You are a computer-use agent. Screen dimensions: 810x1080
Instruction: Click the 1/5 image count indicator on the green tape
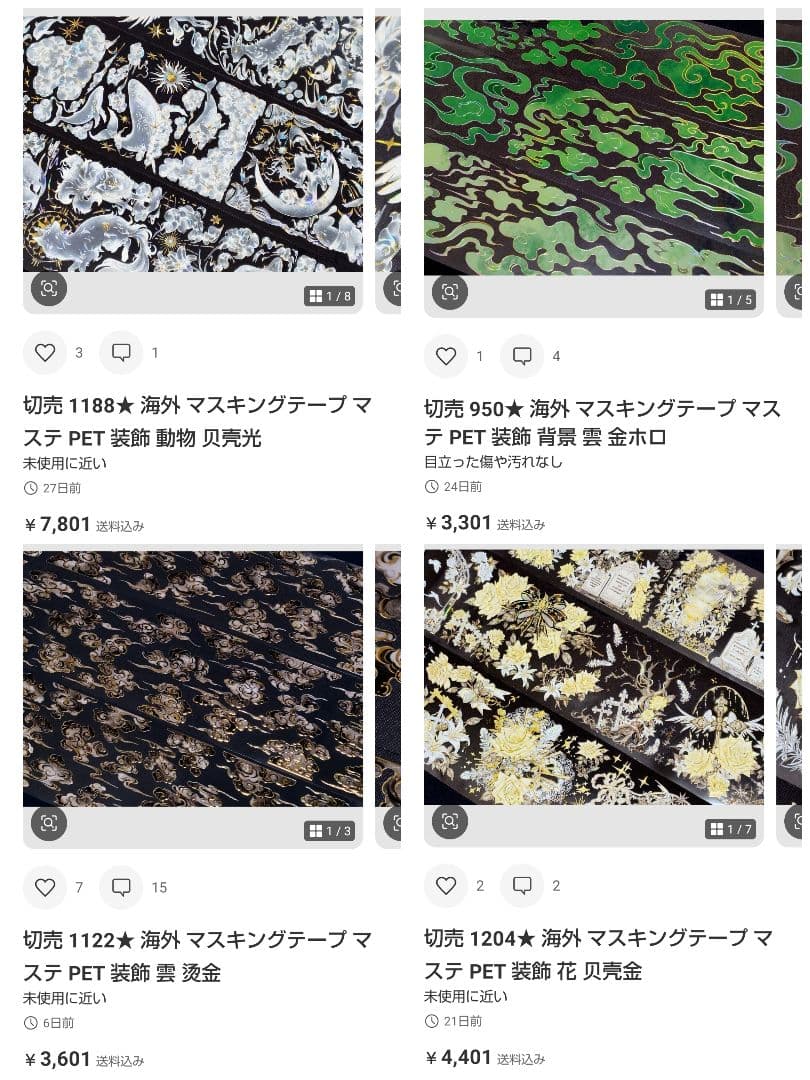pyautogui.click(x=729, y=299)
